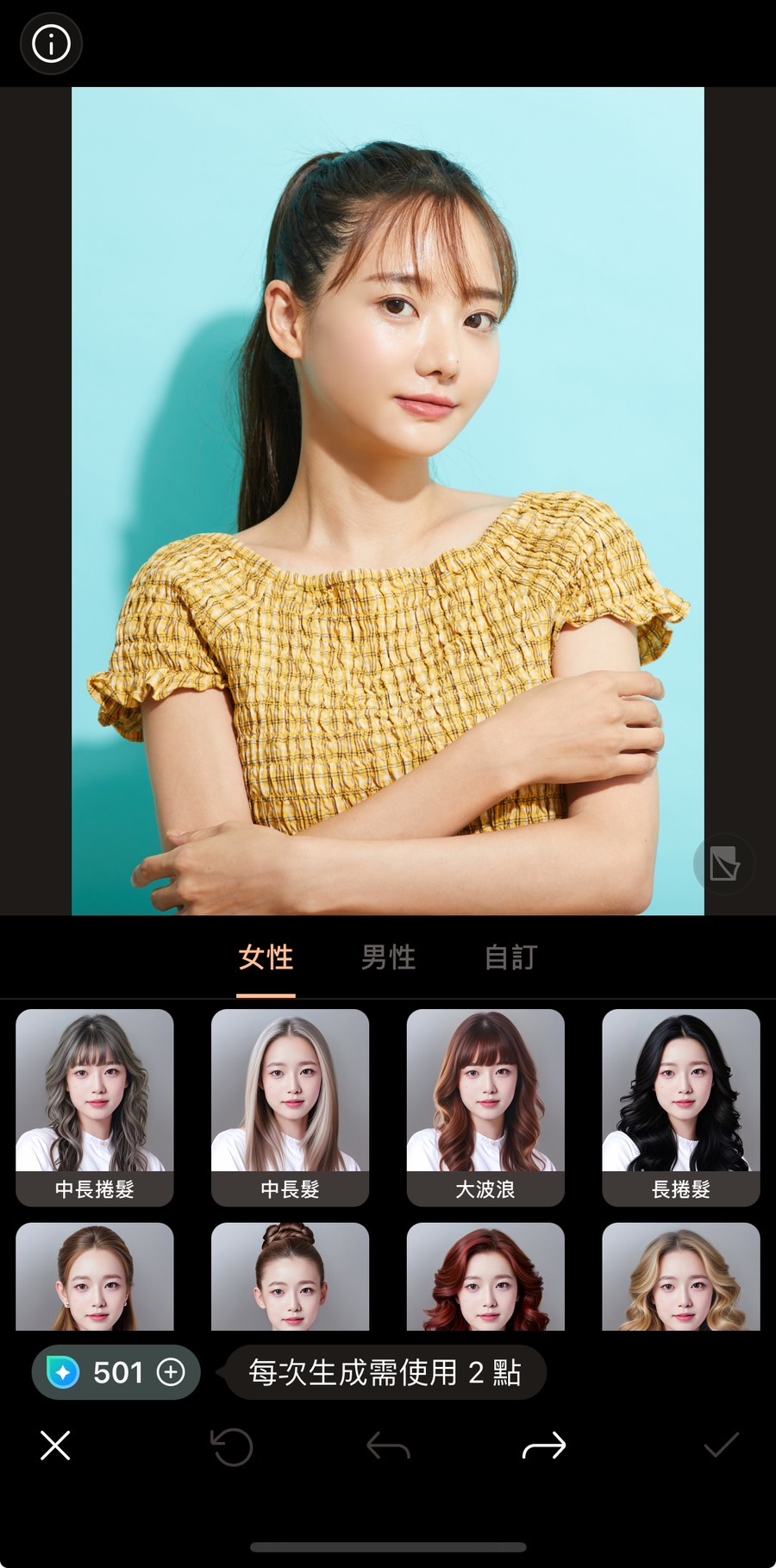
Task: Switch to the 男性 tab
Action: point(388,957)
